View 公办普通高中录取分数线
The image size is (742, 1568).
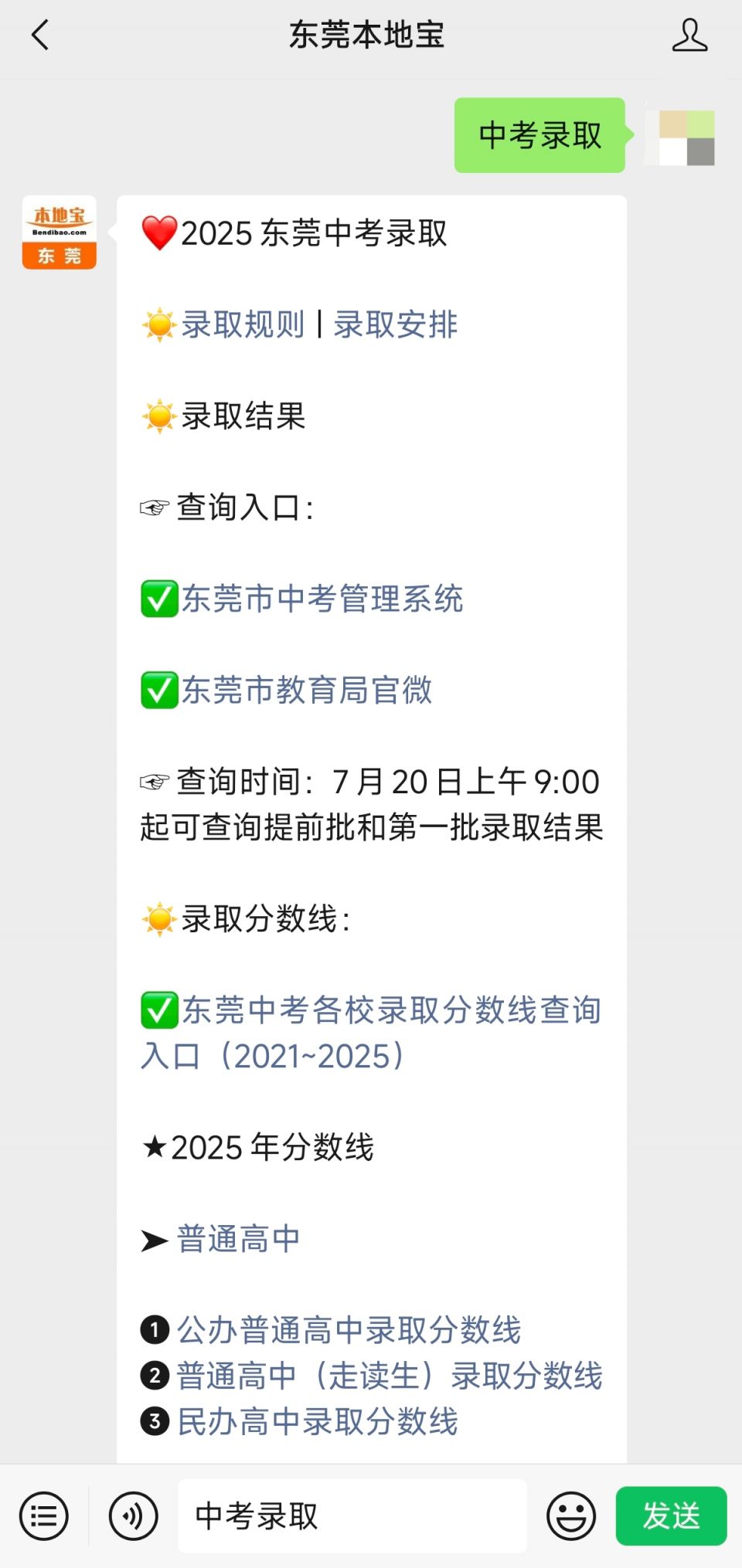click(x=349, y=1330)
